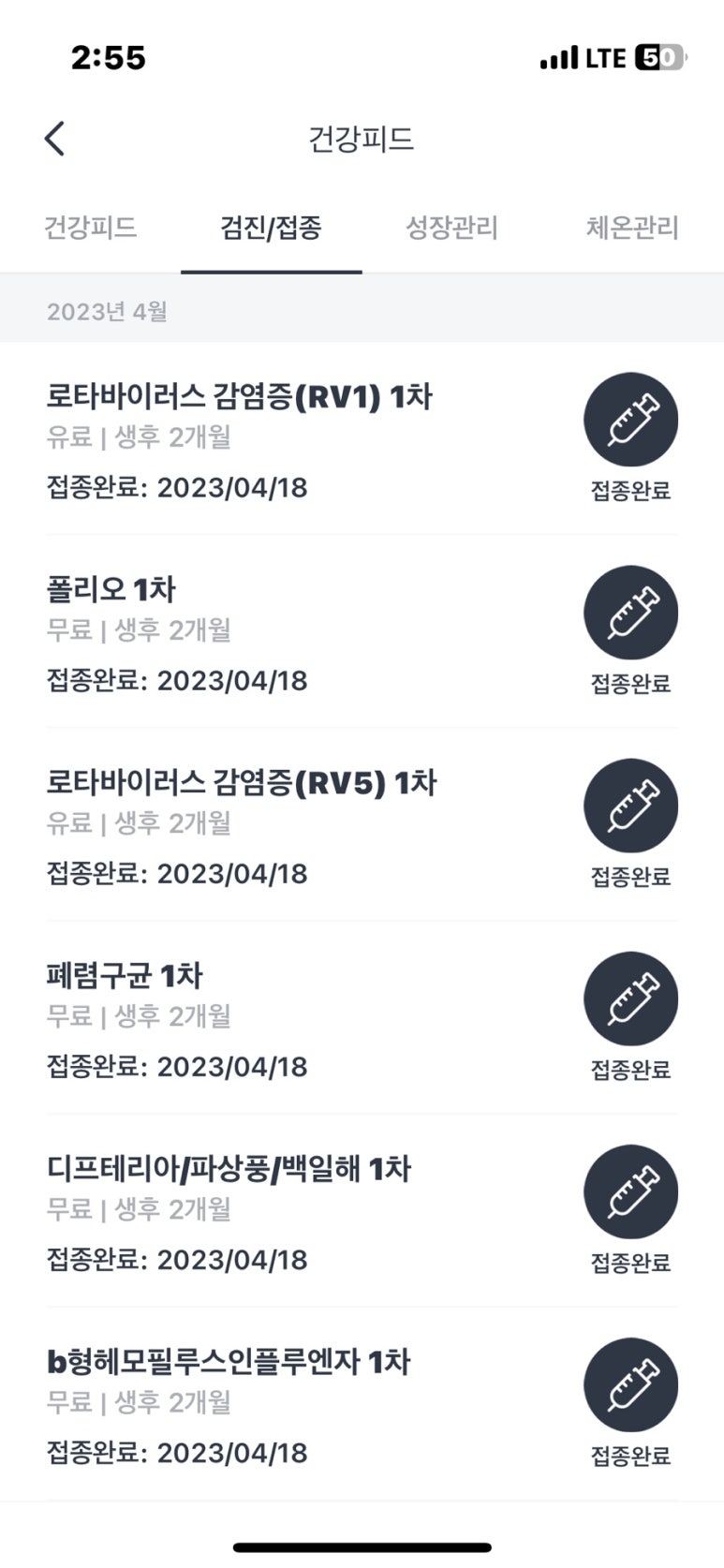Tap the syringe icon for 폴리오 1차
Image resolution: width=724 pixels, height=1568 pixels.
point(630,613)
